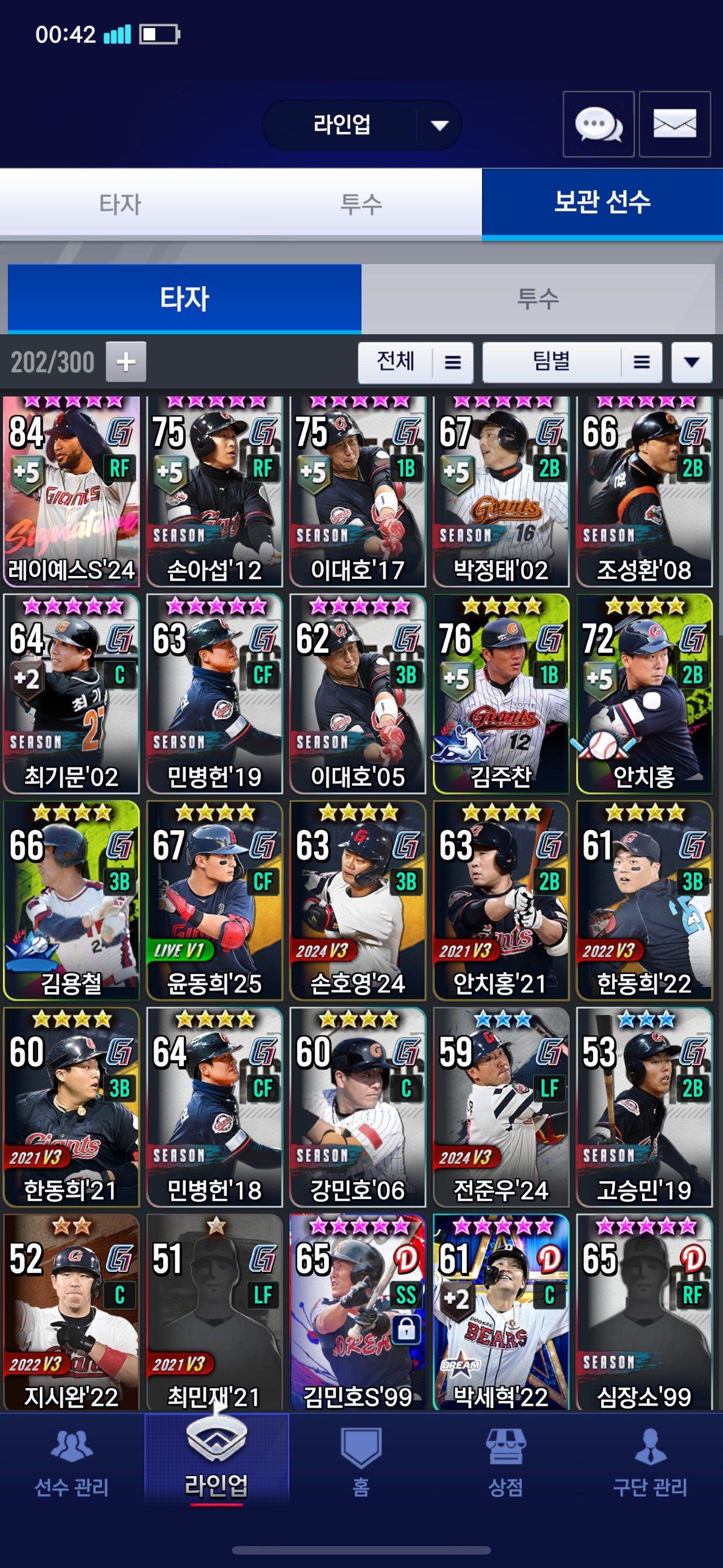Open the chat bubble icon
The image size is (723, 1568).
tap(598, 125)
